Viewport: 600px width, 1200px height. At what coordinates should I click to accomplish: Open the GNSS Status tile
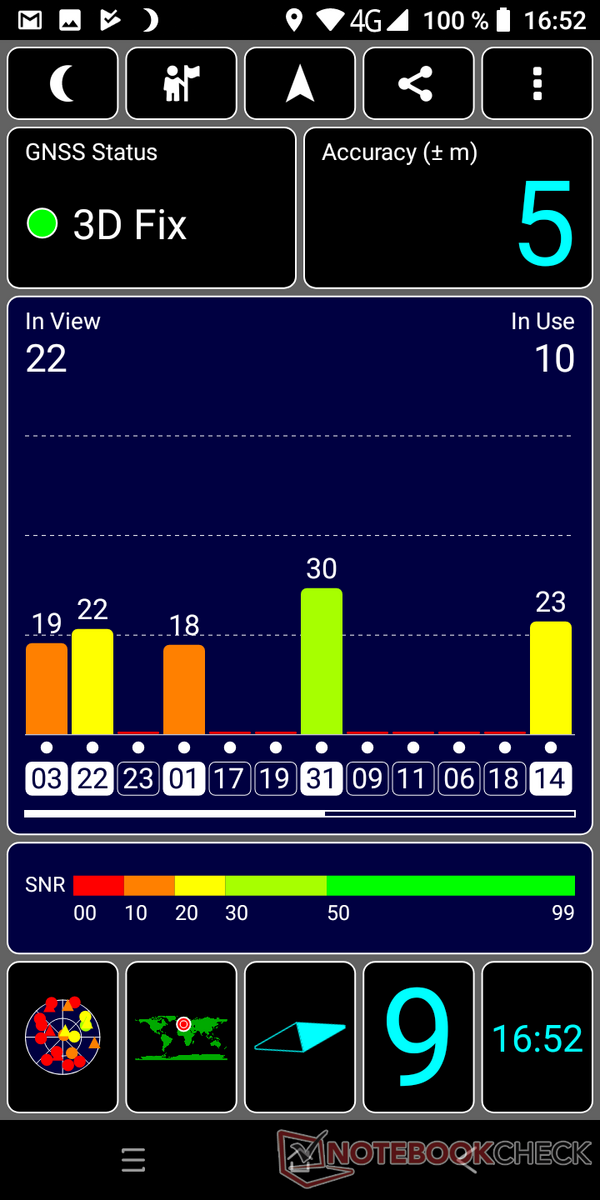tap(151, 207)
